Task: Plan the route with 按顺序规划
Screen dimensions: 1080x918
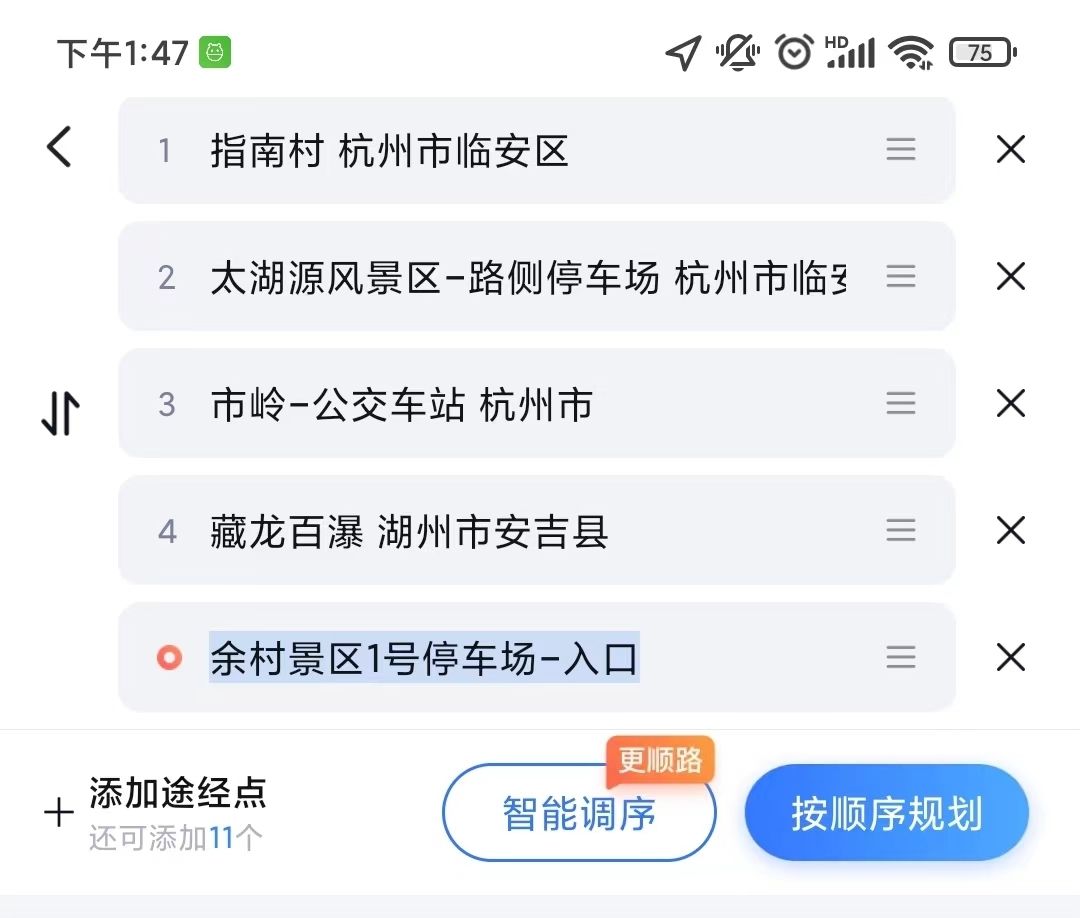Action: [x=886, y=813]
